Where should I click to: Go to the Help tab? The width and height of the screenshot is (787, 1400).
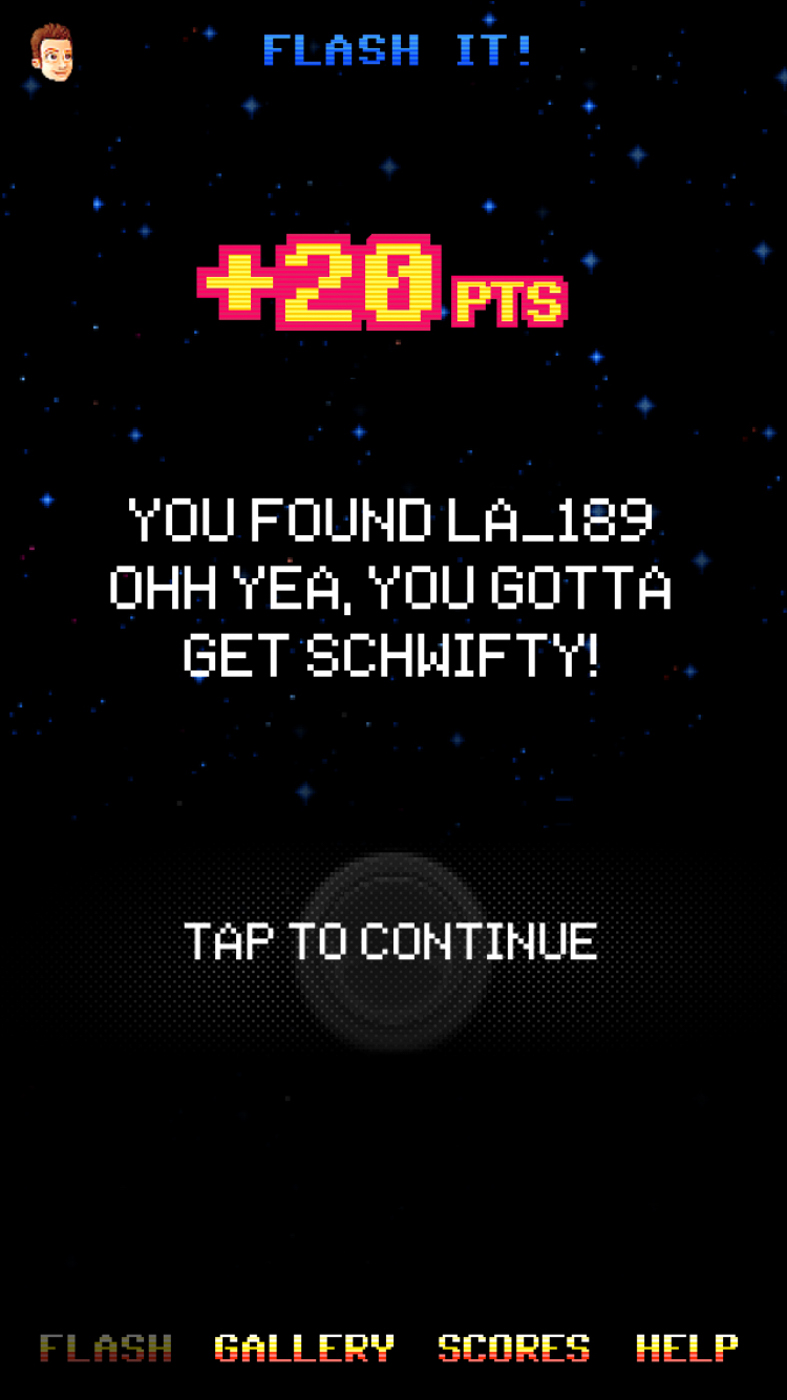pyautogui.click(x=687, y=1348)
